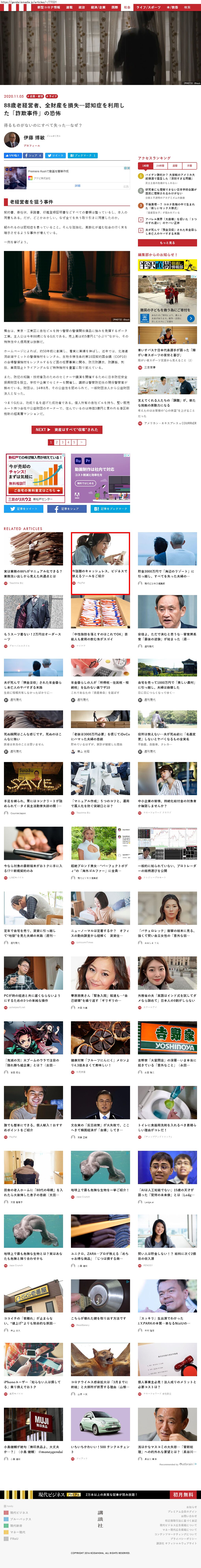Select the 24時間 ranking tab
201x1568 pixels.
click(x=160, y=166)
